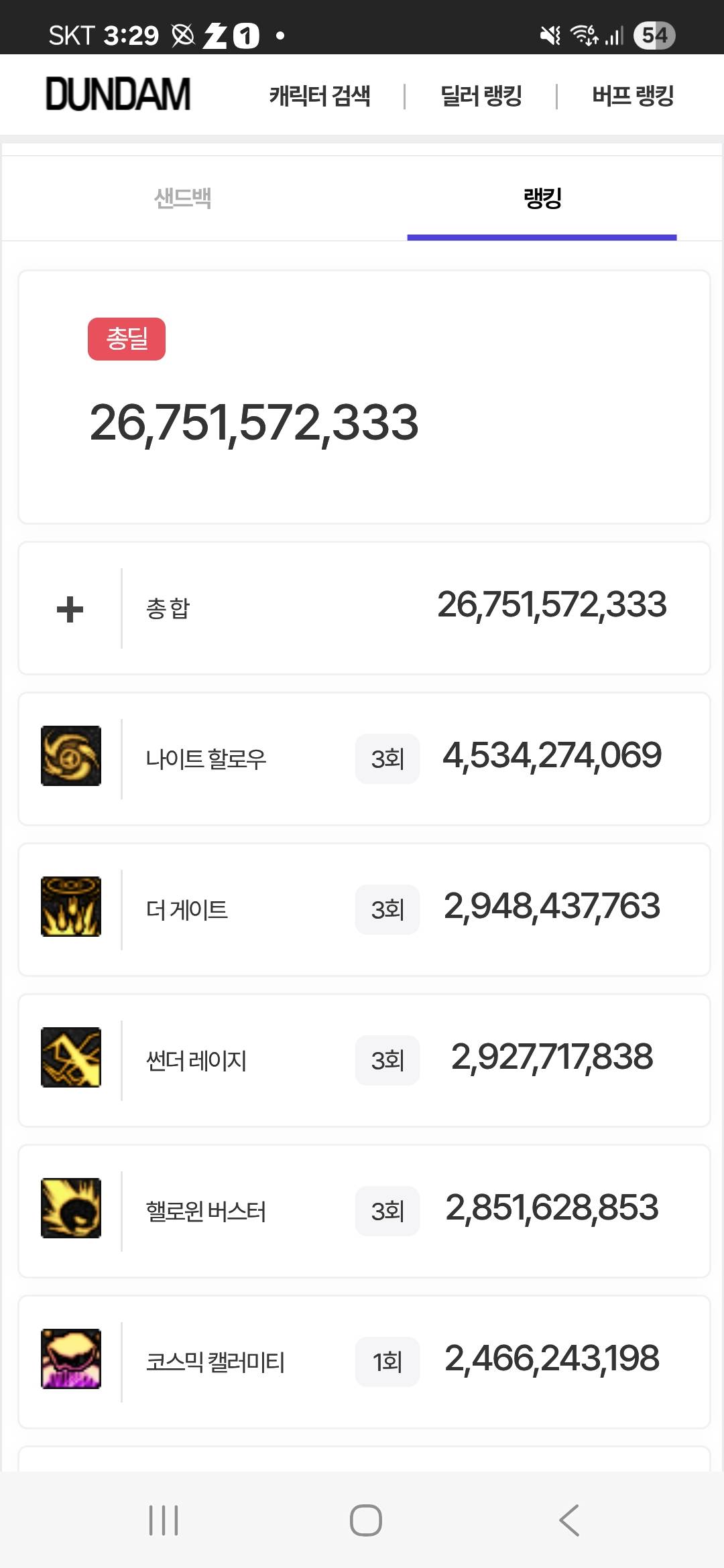The height and width of the screenshot is (1568, 724).
Task: Expand the 총합 row with plus icon
Action: pyautogui.click(x=70, y=609)
